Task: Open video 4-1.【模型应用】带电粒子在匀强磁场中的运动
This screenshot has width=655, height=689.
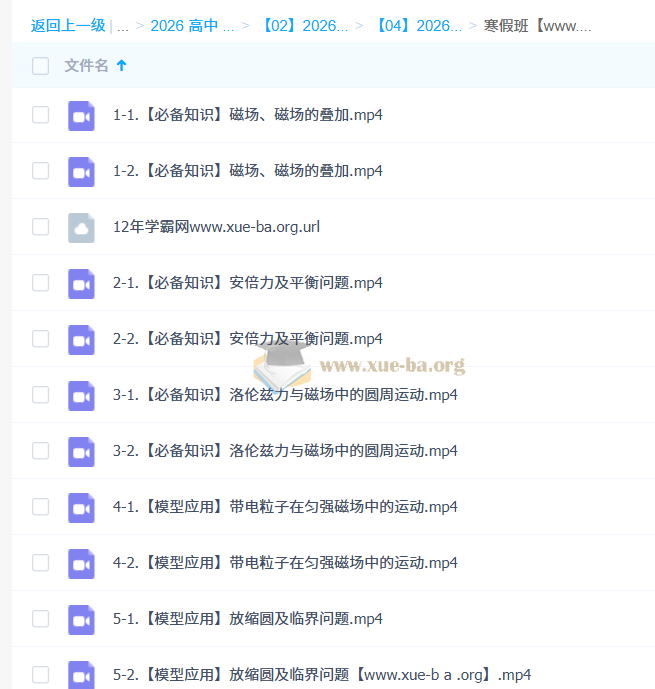Action: 285,507
